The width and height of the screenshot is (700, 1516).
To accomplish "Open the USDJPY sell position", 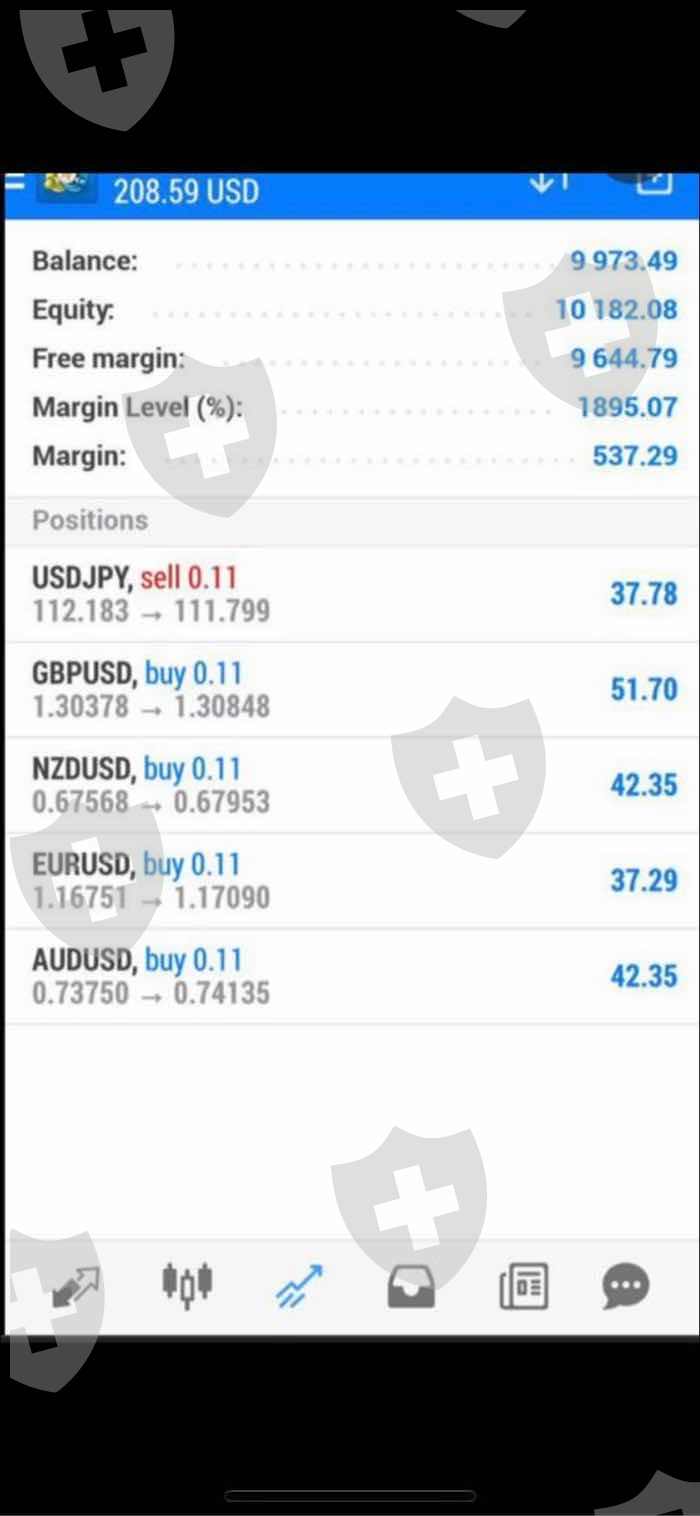I will [x=350, y=594].
